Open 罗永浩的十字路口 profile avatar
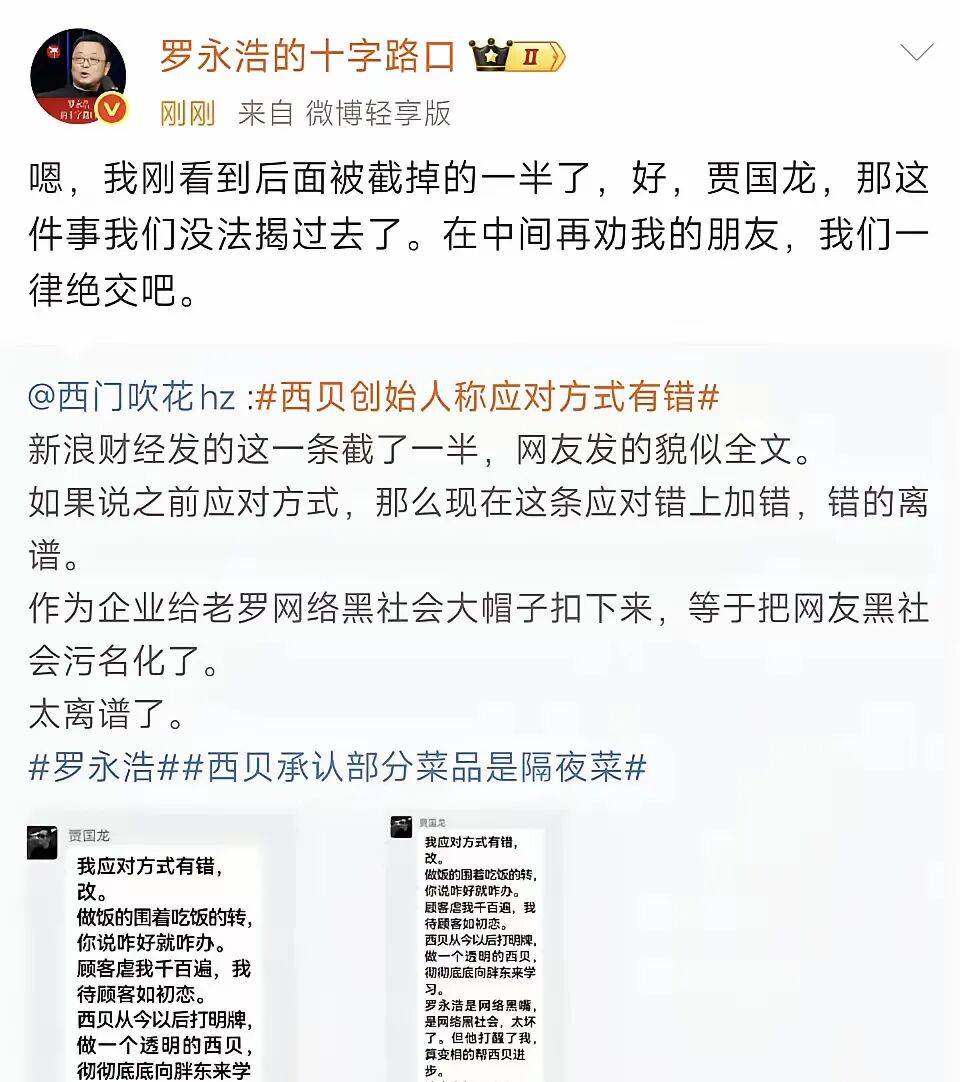 (x=78, y=77)
